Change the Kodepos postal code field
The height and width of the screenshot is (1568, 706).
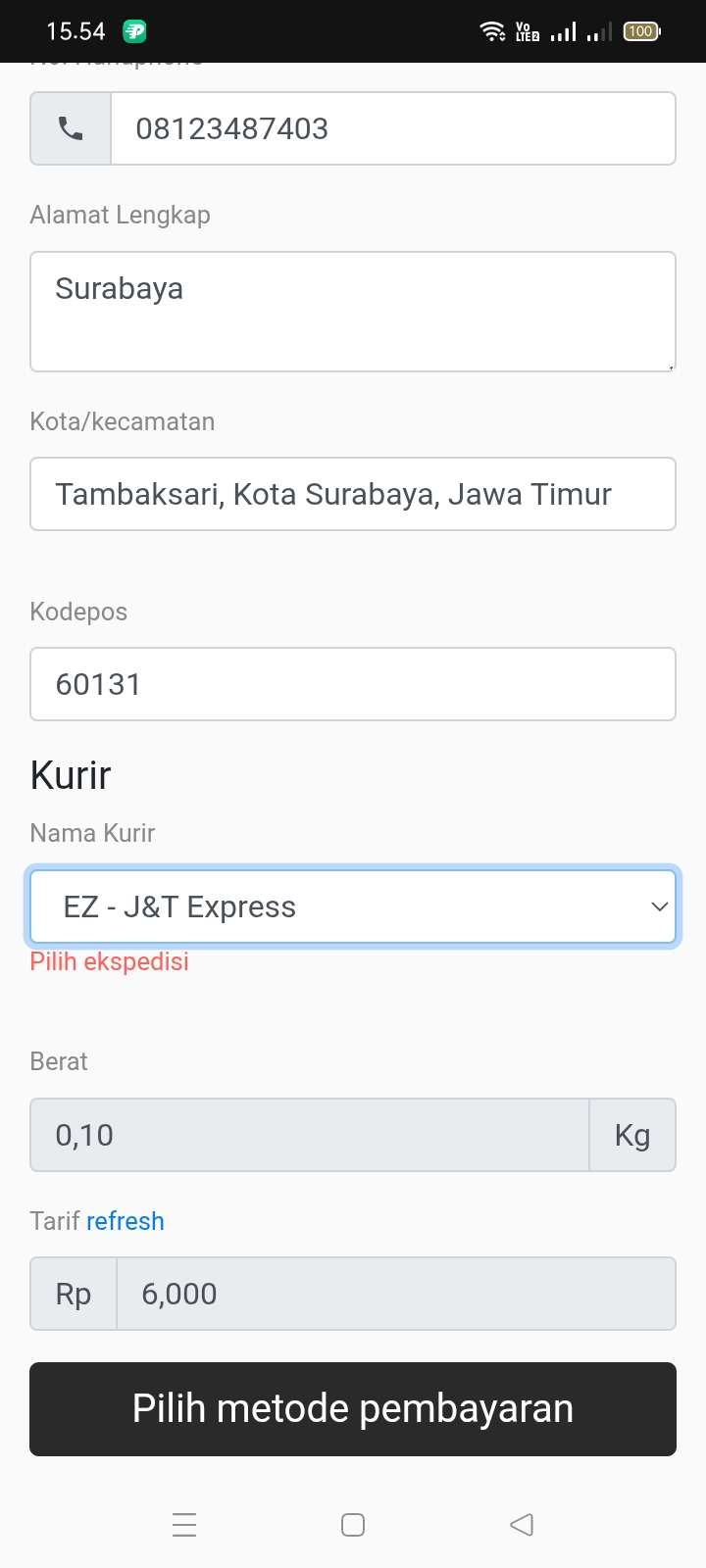coord(353,684)
